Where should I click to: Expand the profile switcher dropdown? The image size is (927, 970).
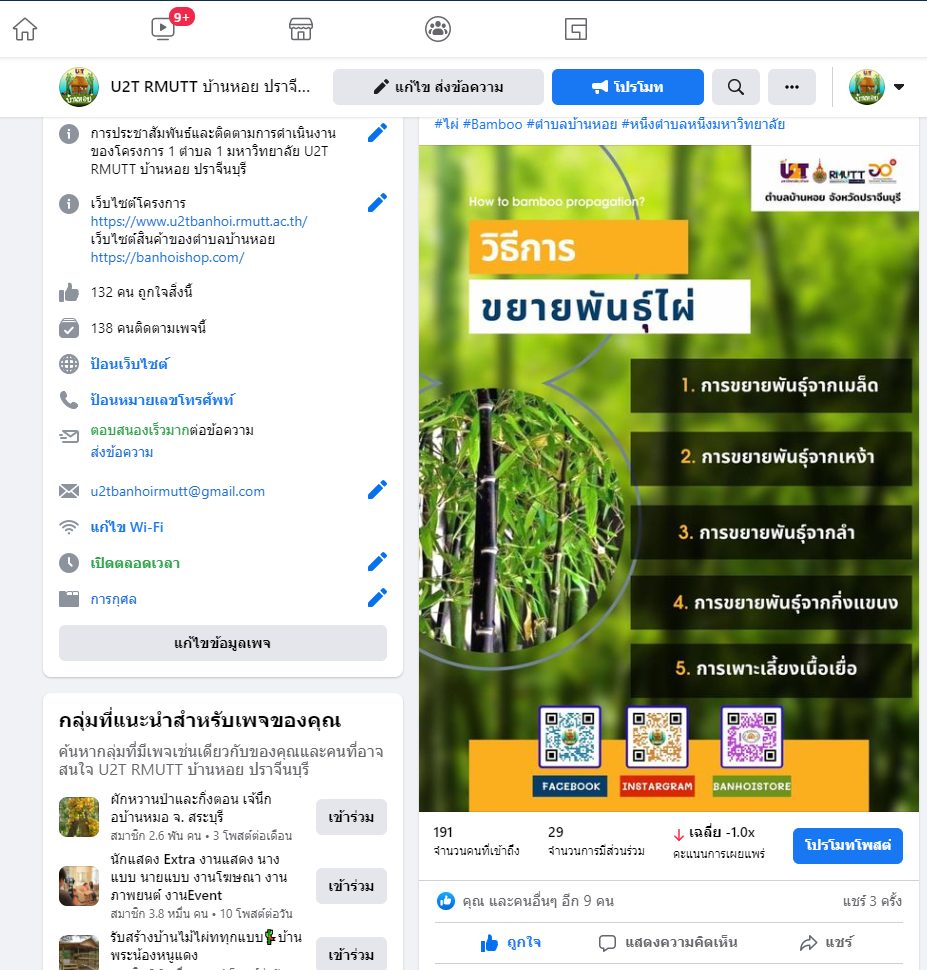pos(898,87)
